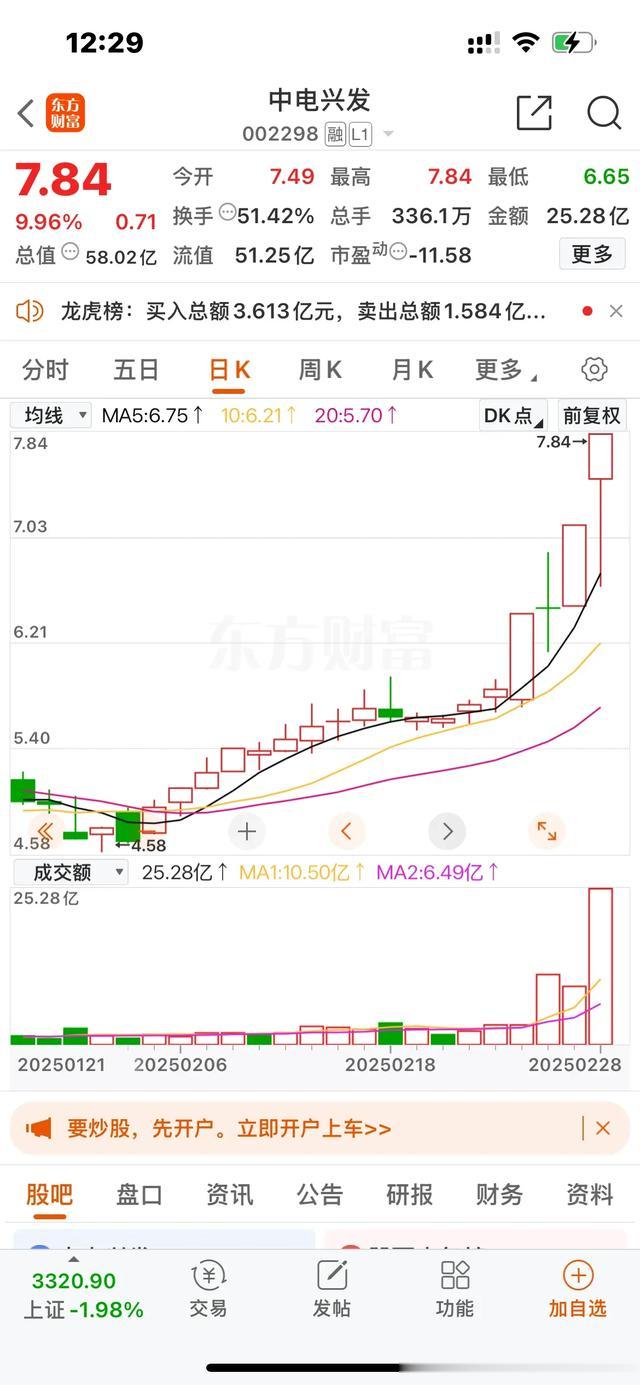Screen dimensions: 640x1385
Task: Open the 更多 chart period dropdown
Action: 504,370
